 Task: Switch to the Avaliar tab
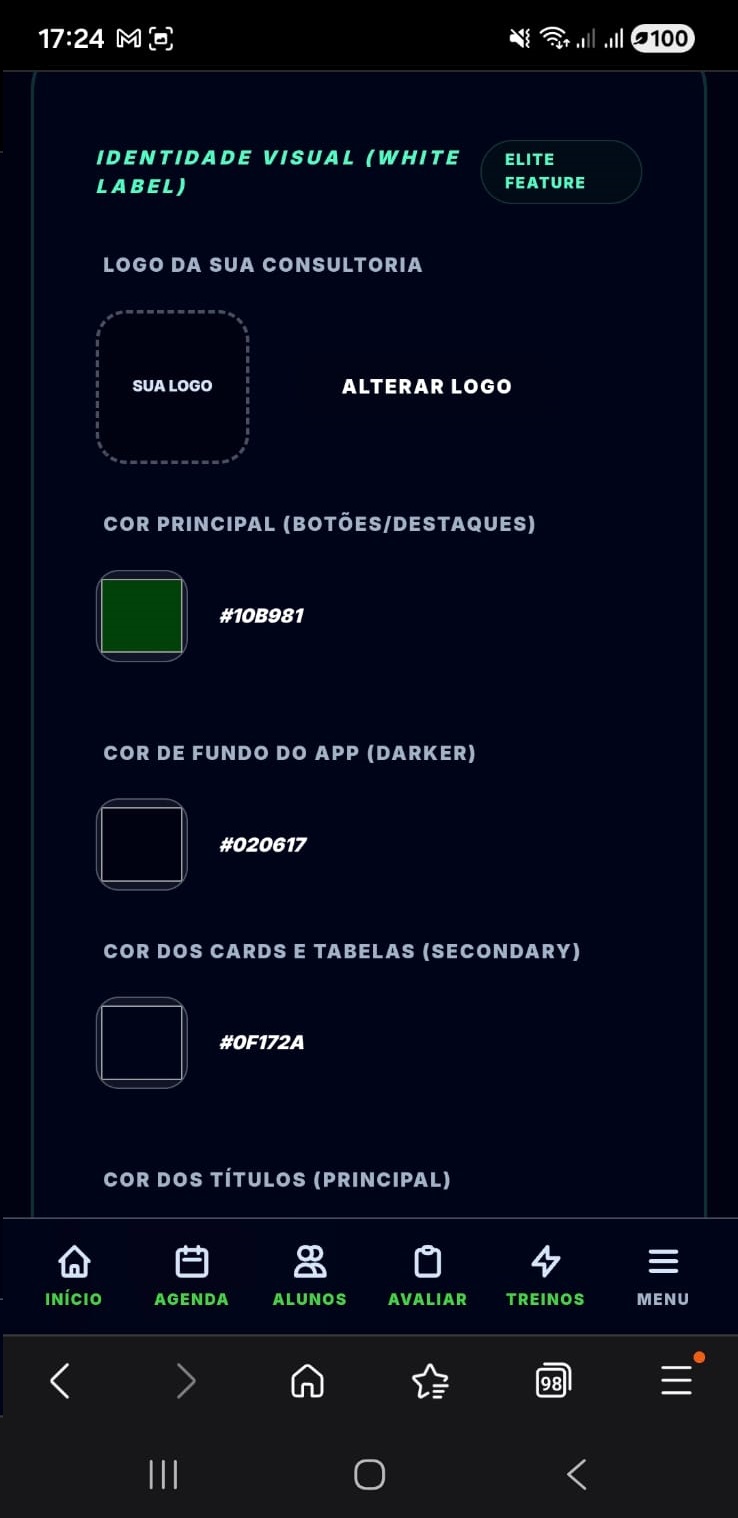[x=428, y=1276]
